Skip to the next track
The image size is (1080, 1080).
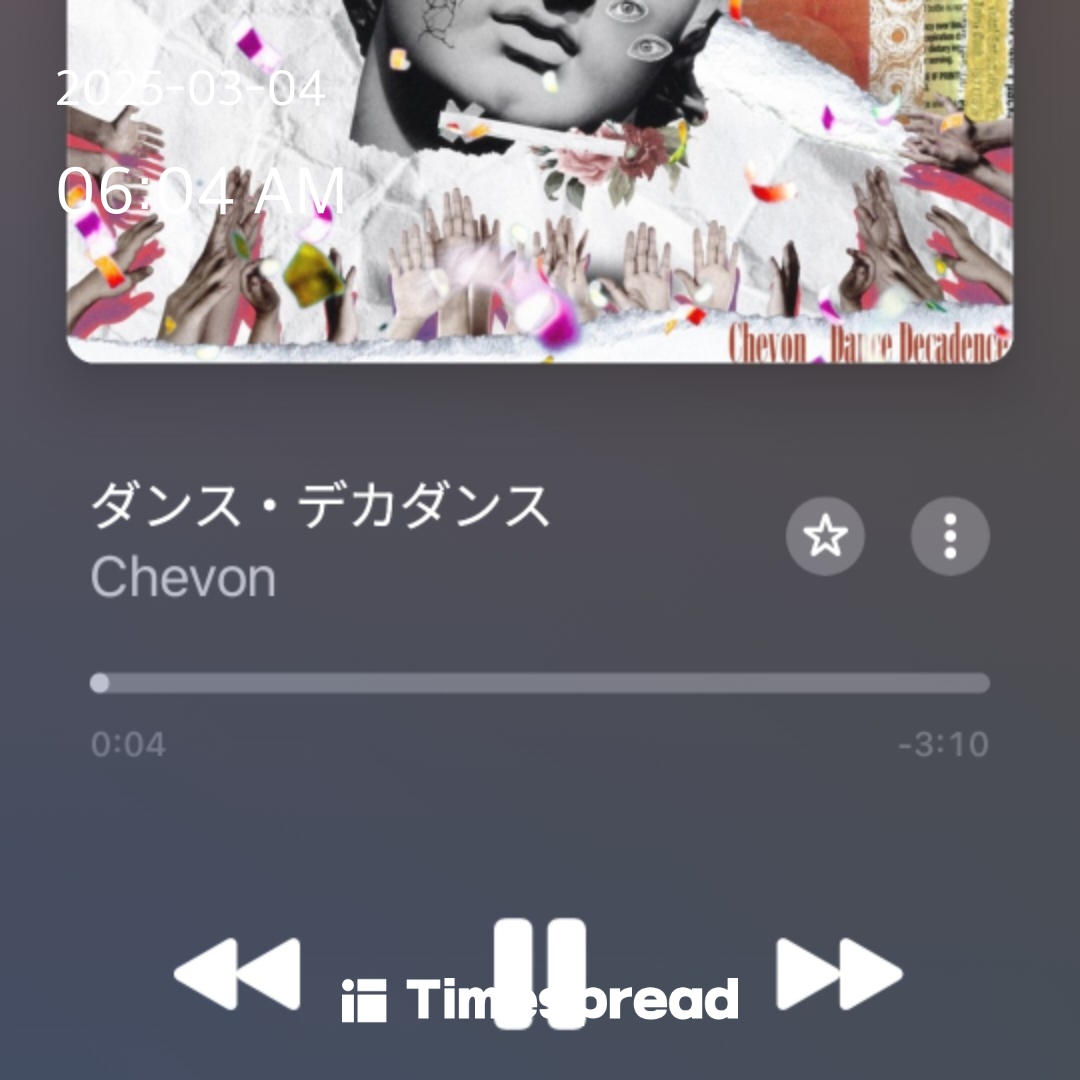click(838, 973)
